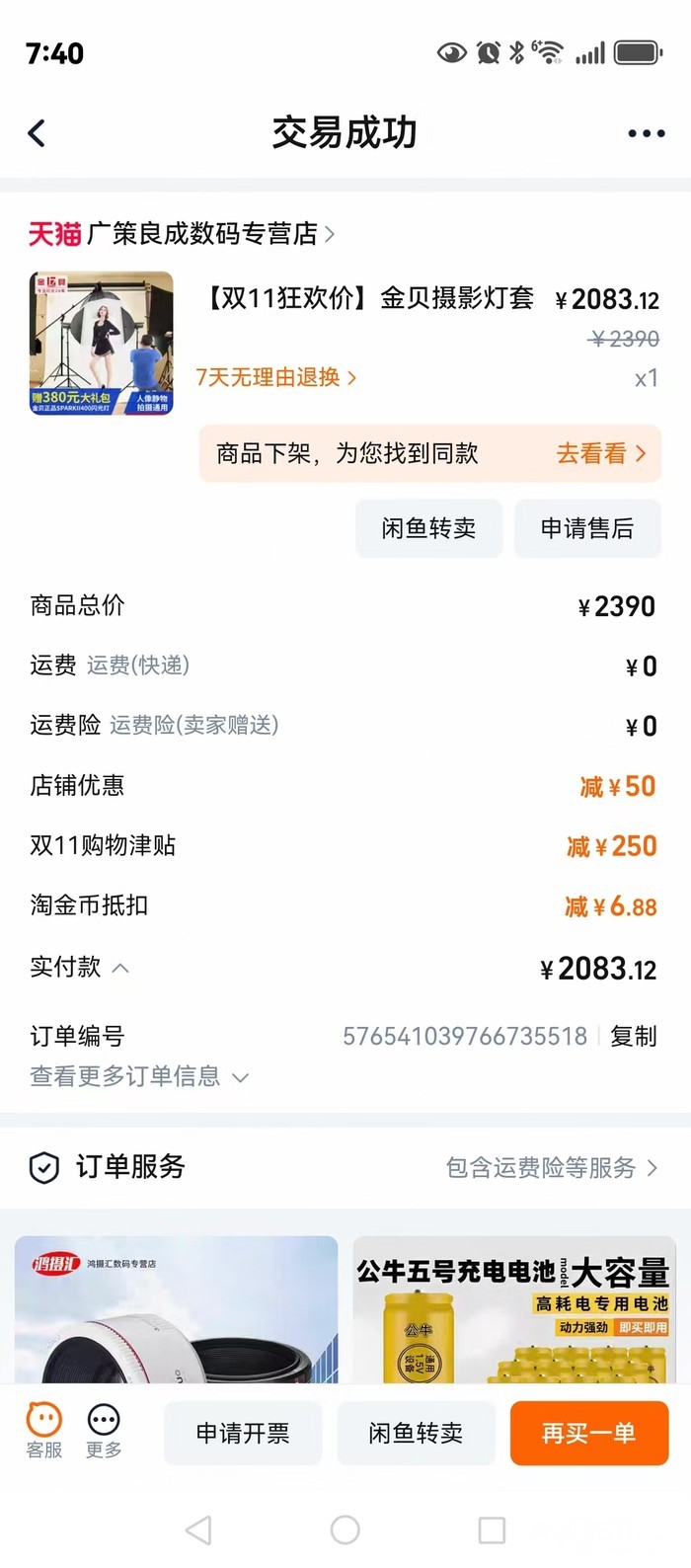Viewport: 691px width, 1568px height.
Task: Go back from the 交易成功 page
Action: pyautogui.click(x=38, y=133)
